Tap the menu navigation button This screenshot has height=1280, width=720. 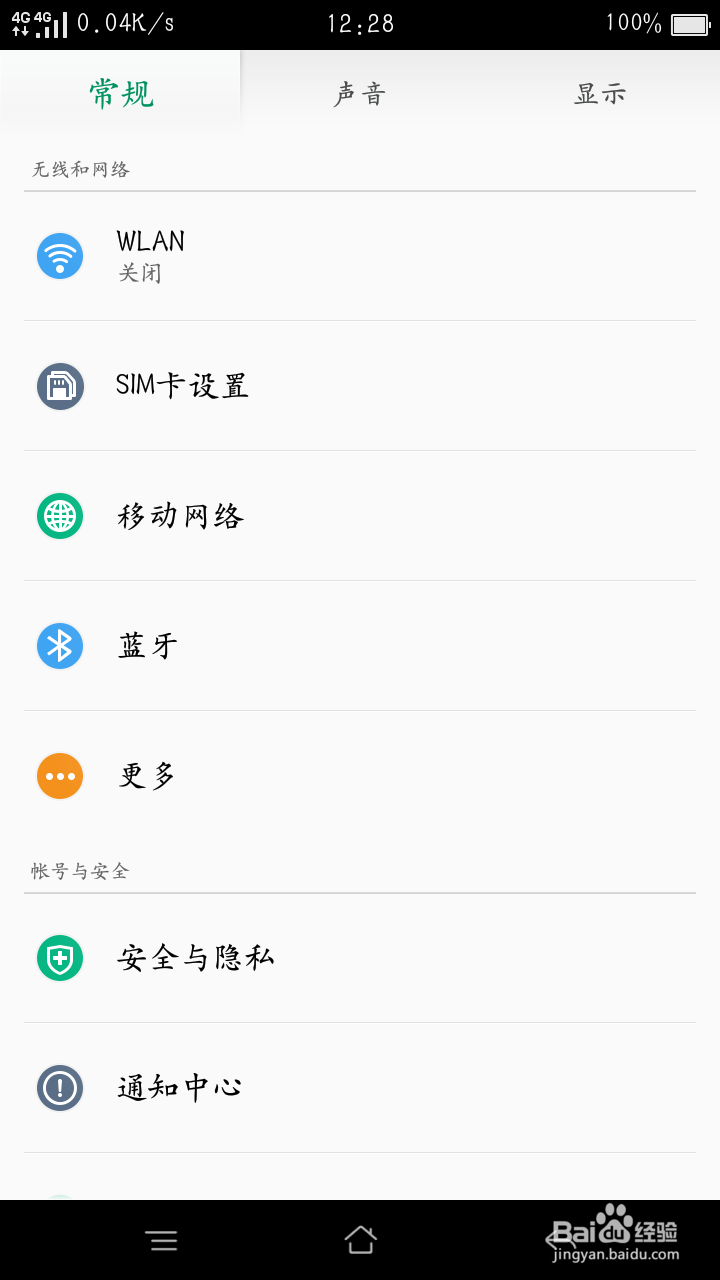(161, 1241)
